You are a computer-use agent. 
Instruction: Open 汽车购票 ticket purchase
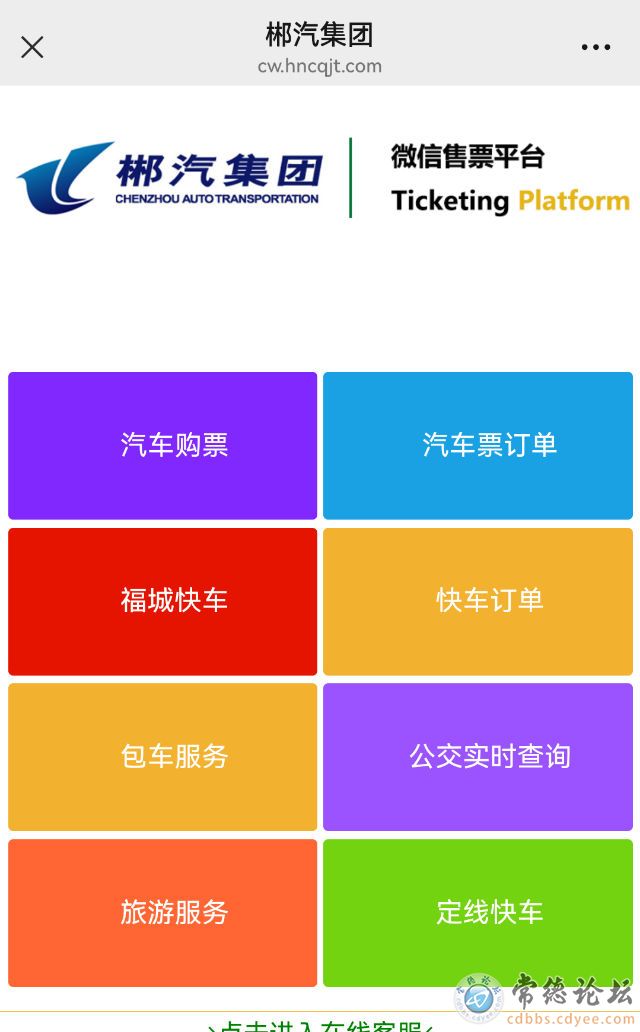click(162, 445)
